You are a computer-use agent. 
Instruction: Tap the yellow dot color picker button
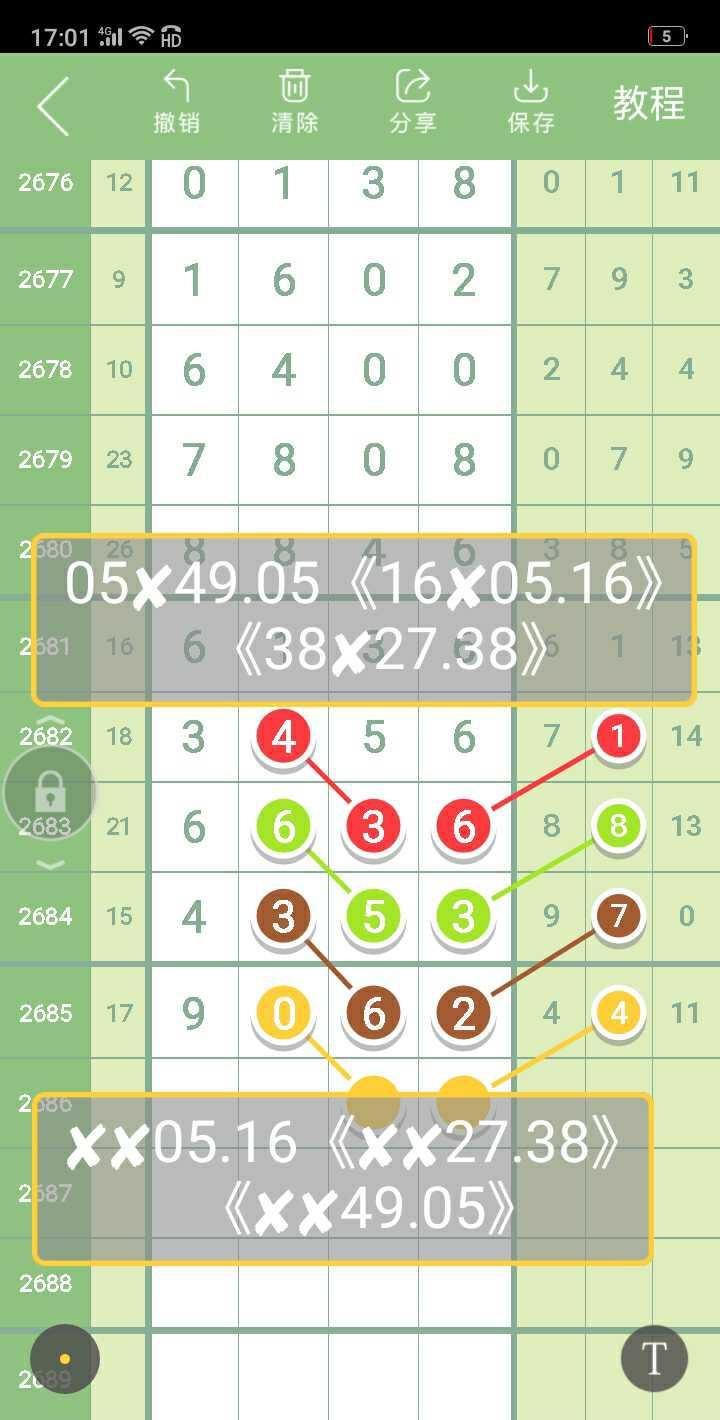pyautogui.click(x=65, y=1359)
